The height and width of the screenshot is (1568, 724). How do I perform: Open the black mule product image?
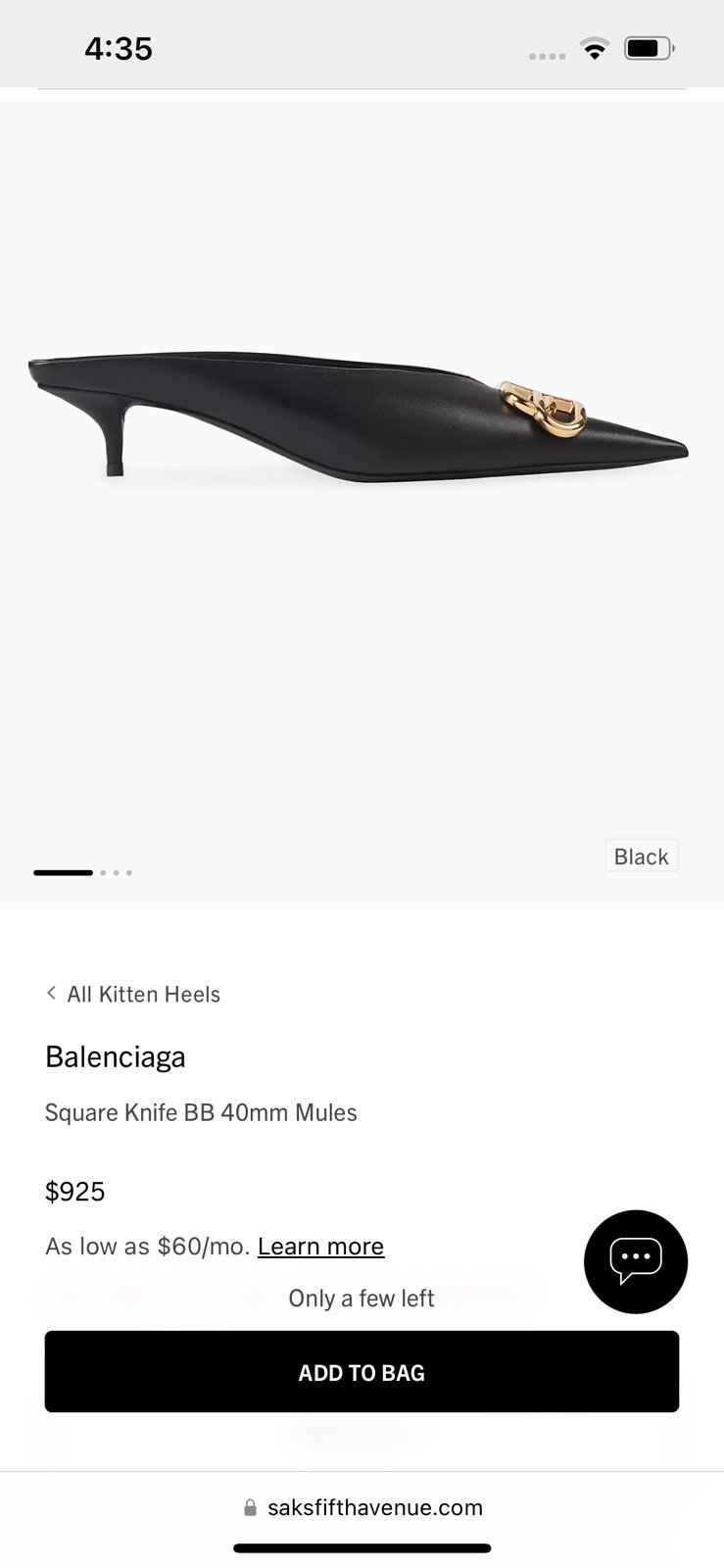tap(359, 418)
